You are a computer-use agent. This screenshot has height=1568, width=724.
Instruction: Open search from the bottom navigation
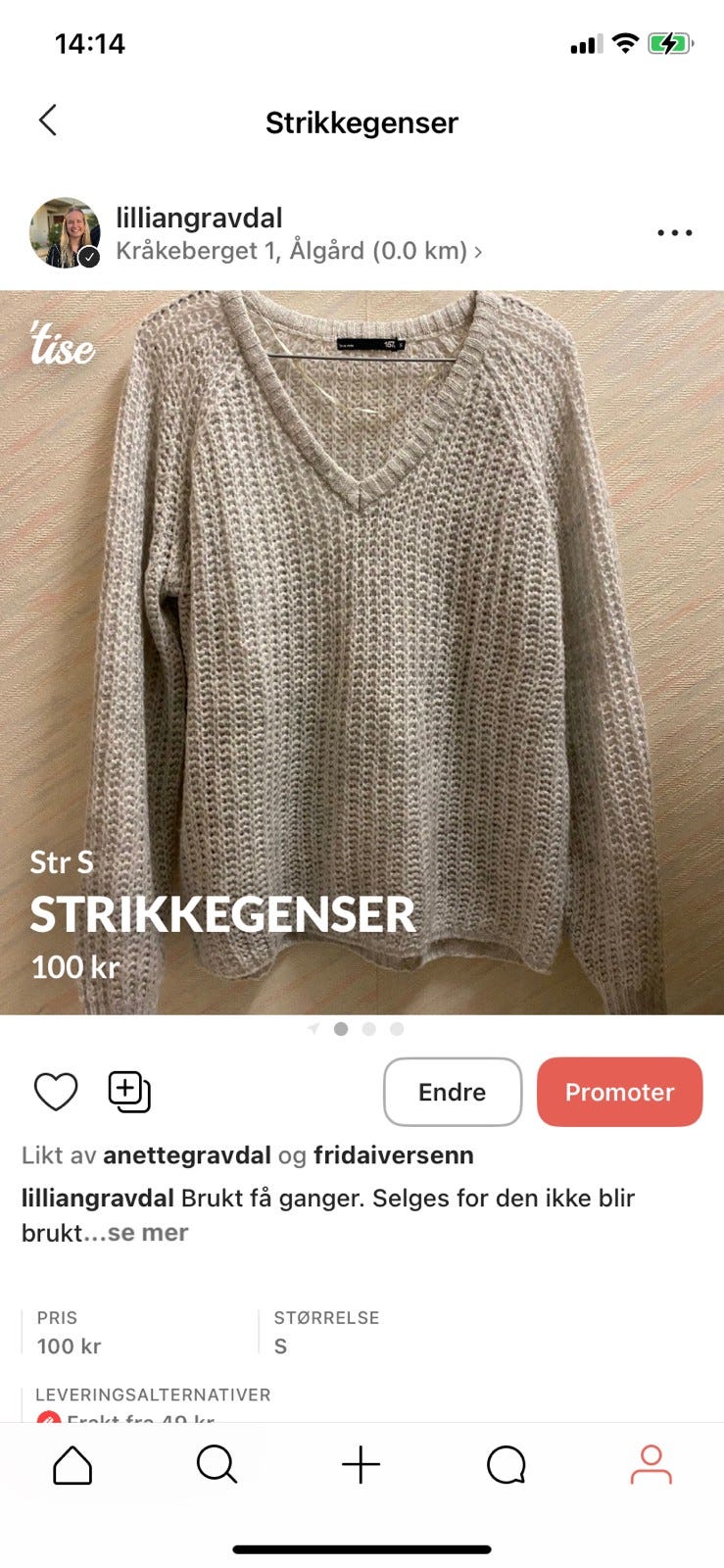tap(217, 1466)
